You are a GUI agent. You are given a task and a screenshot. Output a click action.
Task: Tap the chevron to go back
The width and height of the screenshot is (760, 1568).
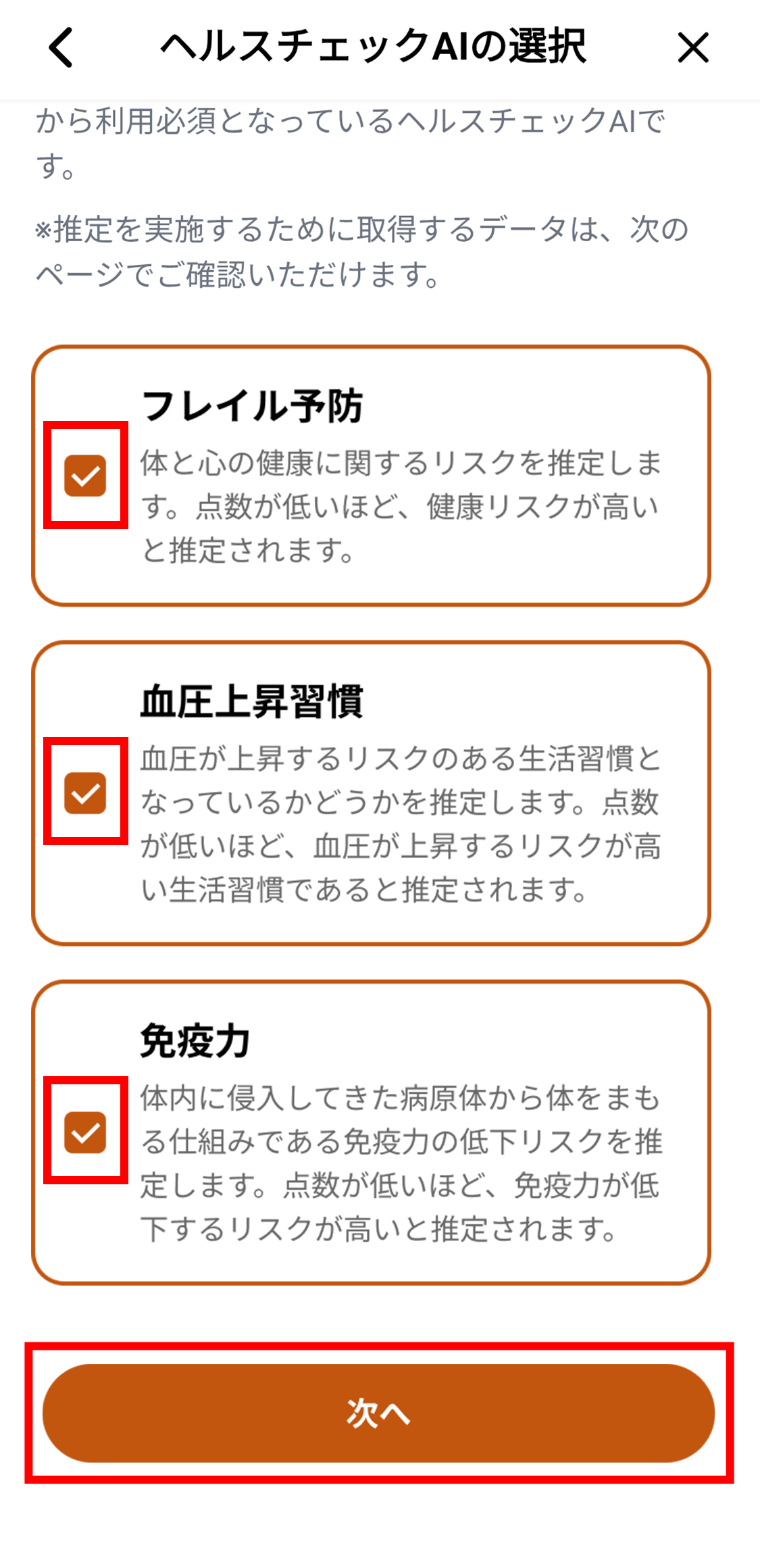point(61,48)
